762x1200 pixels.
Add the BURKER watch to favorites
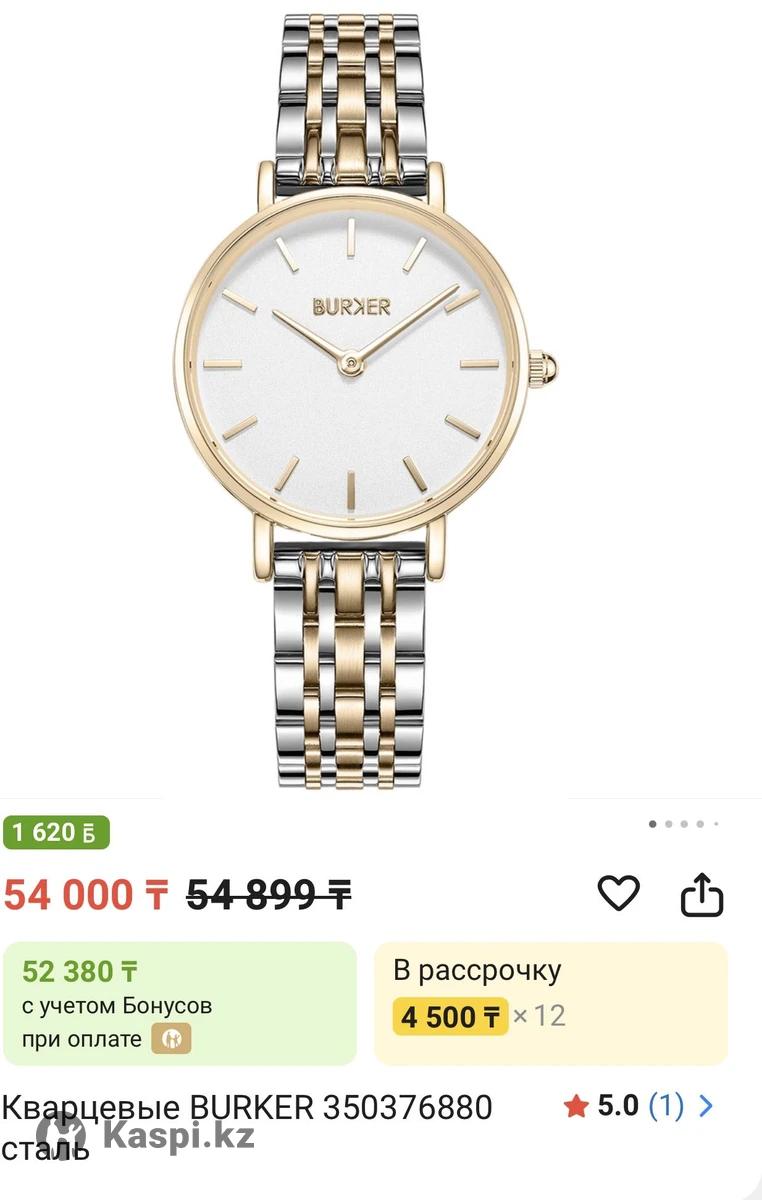(x=618, y=893)
